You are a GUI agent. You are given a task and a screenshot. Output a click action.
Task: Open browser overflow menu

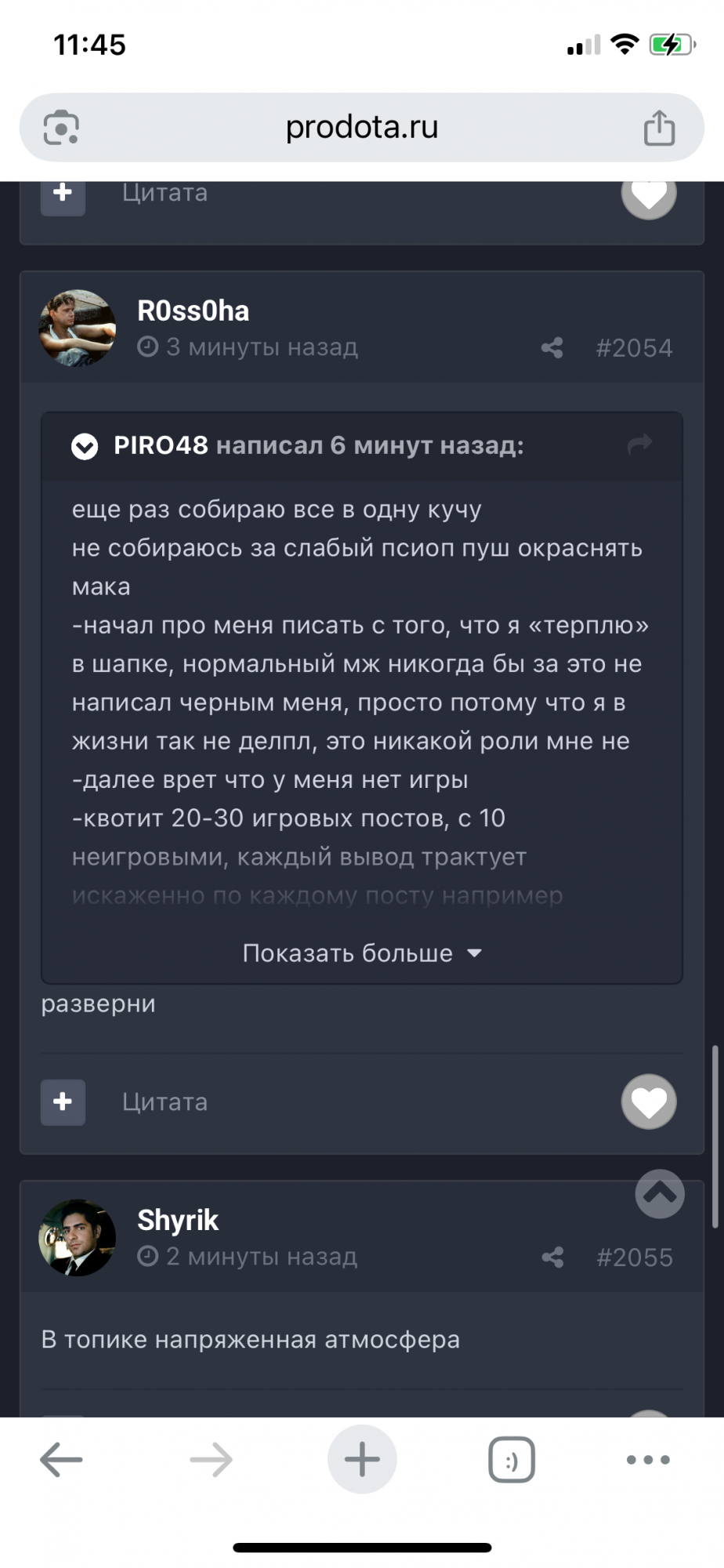click(648, 1460)
